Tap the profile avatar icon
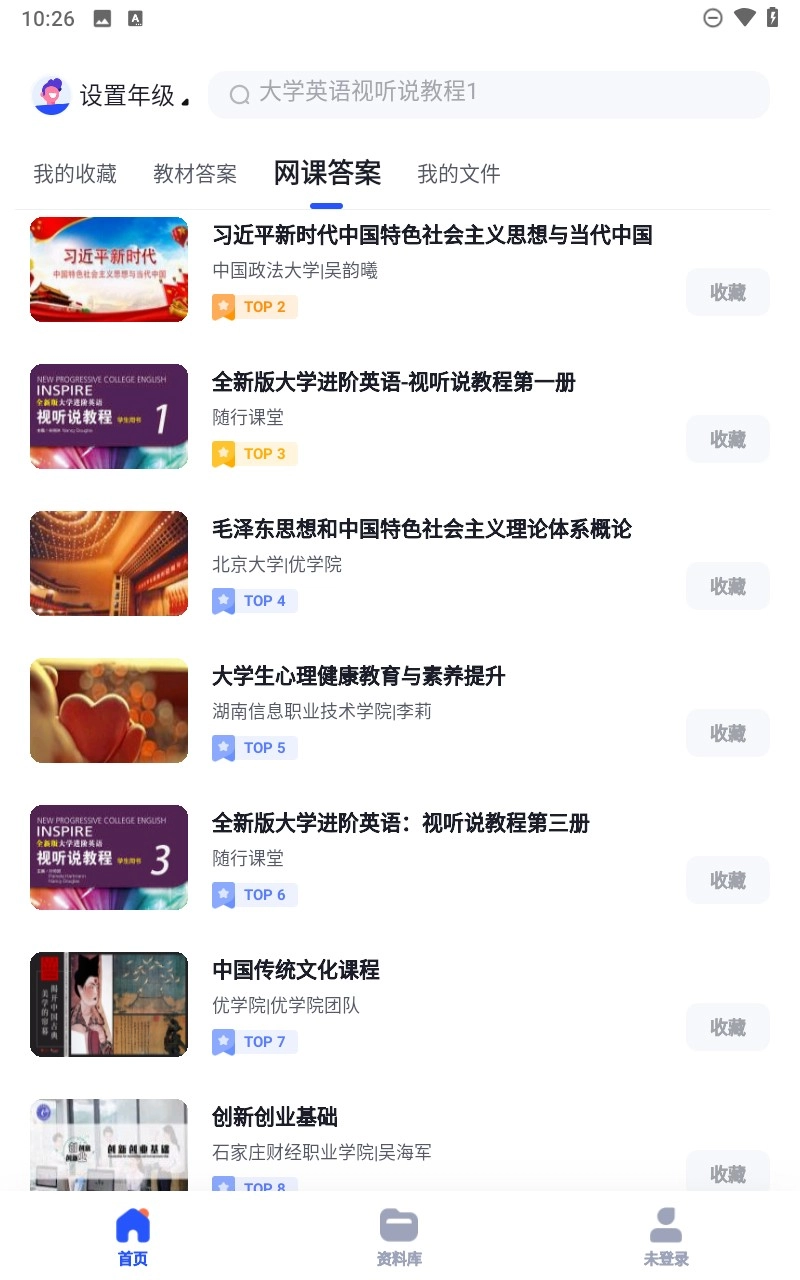 point(51,95)
